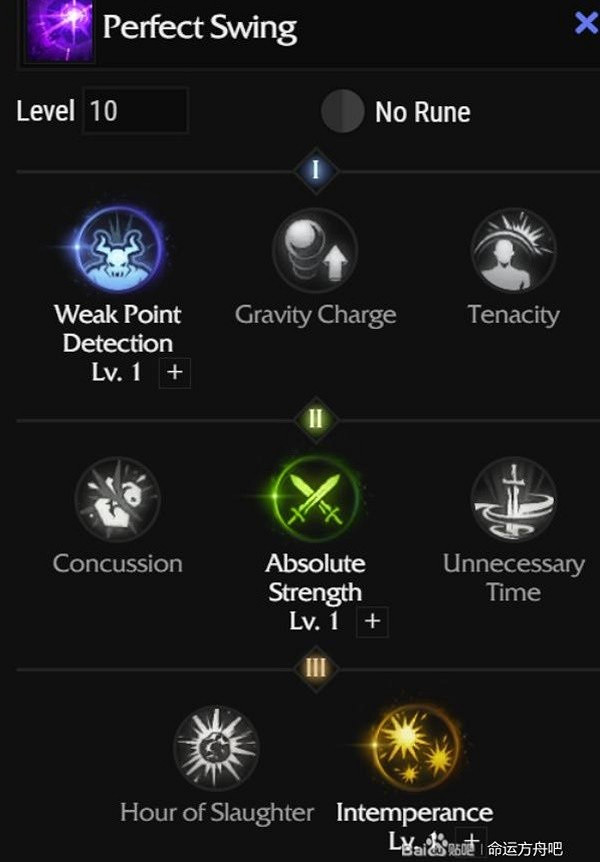Tap the Absolute Strength tripod
Screen dimensions: 600x862
315,499
